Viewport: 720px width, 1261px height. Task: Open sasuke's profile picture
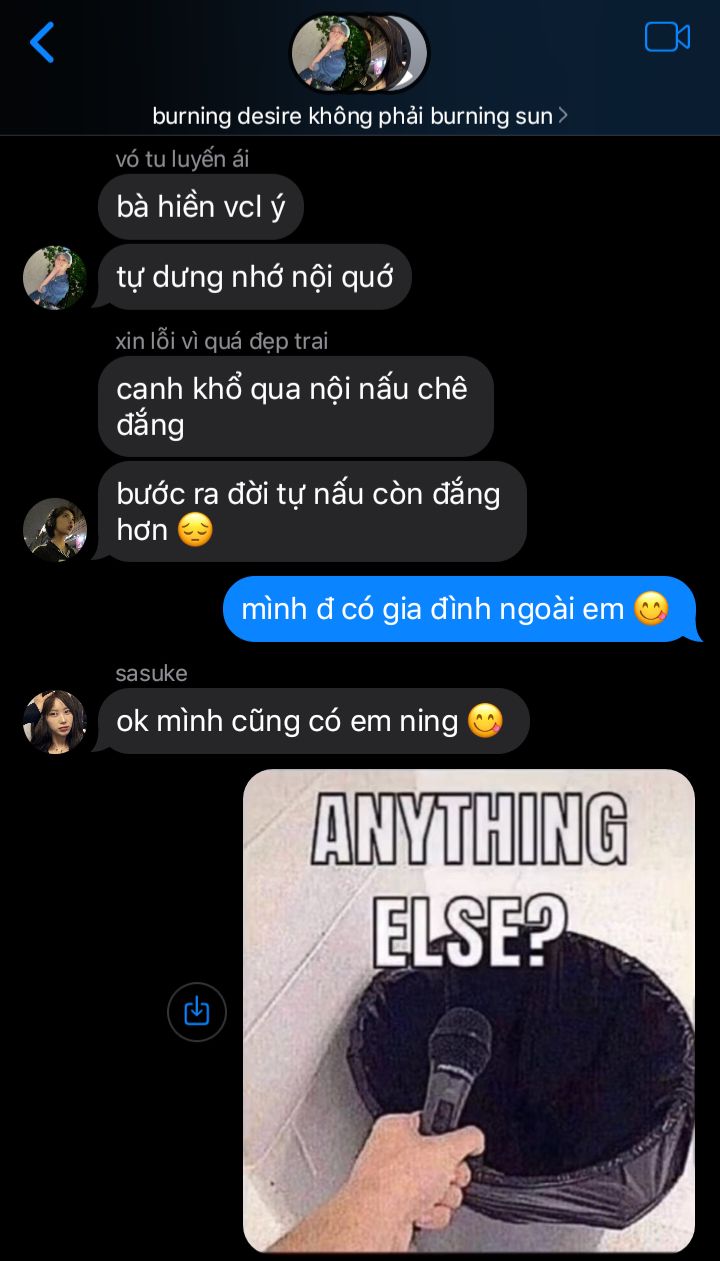[55, 721]
